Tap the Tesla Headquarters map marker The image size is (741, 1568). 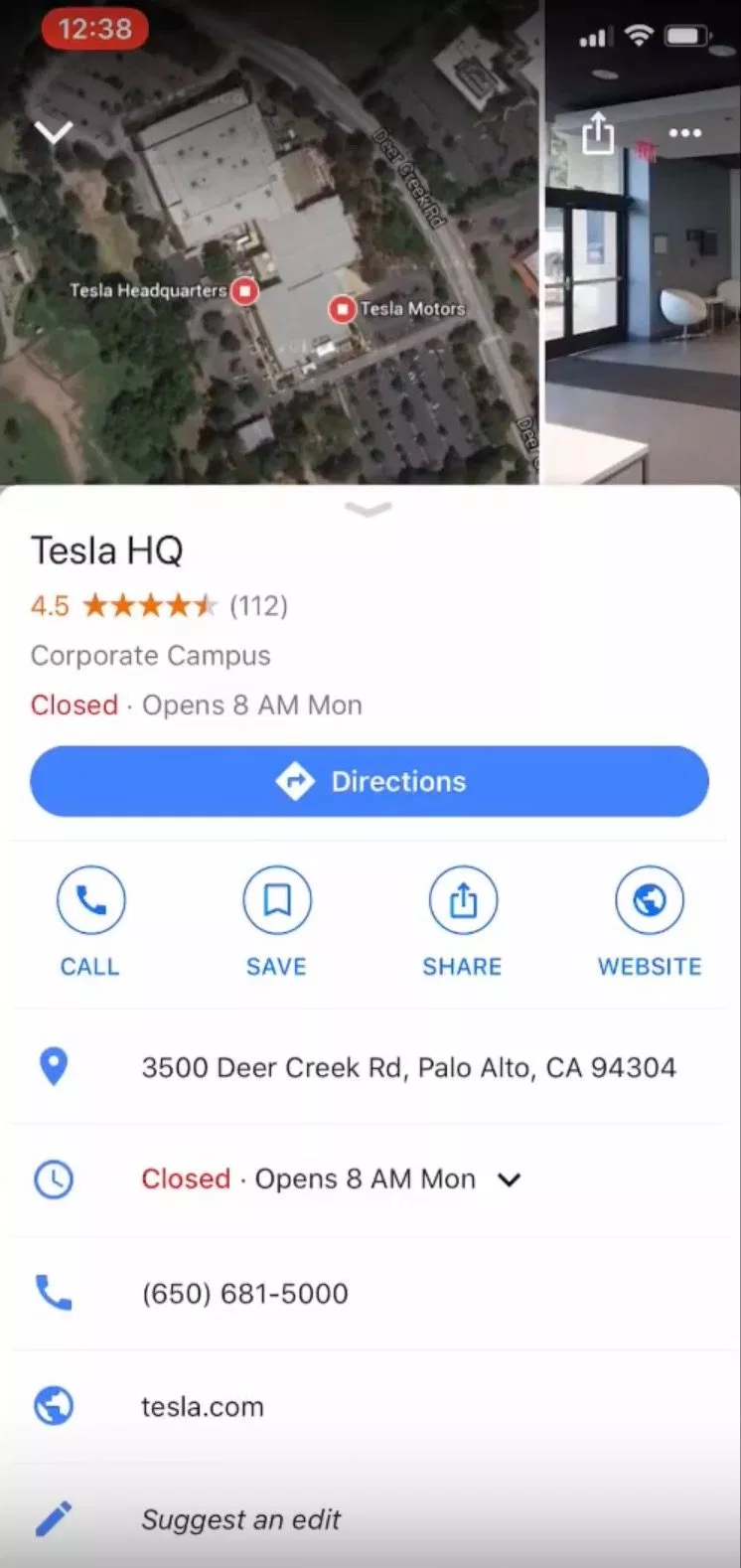tap(244, 291)
